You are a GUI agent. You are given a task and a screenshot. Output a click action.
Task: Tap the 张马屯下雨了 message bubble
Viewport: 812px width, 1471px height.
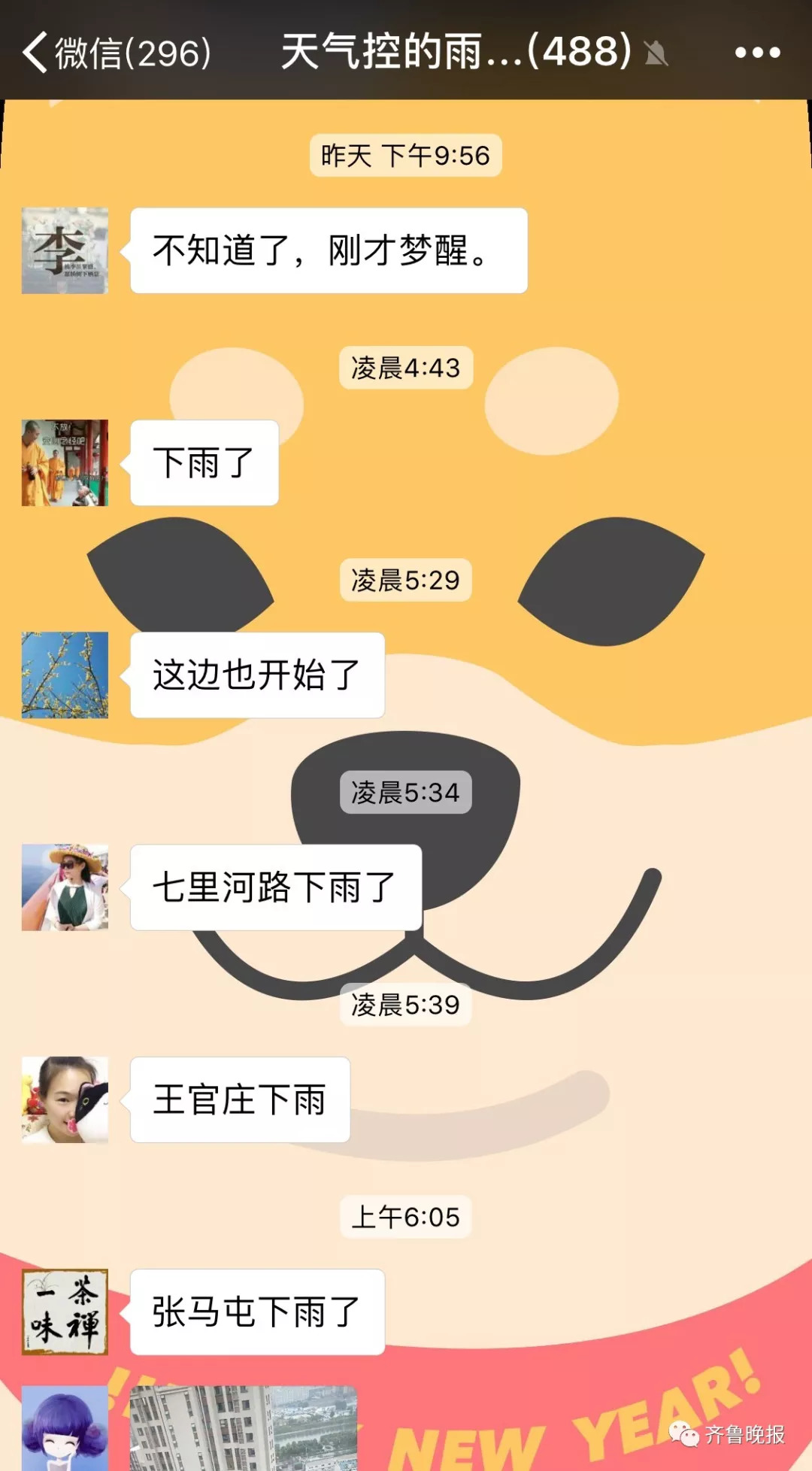[257, 1312]
